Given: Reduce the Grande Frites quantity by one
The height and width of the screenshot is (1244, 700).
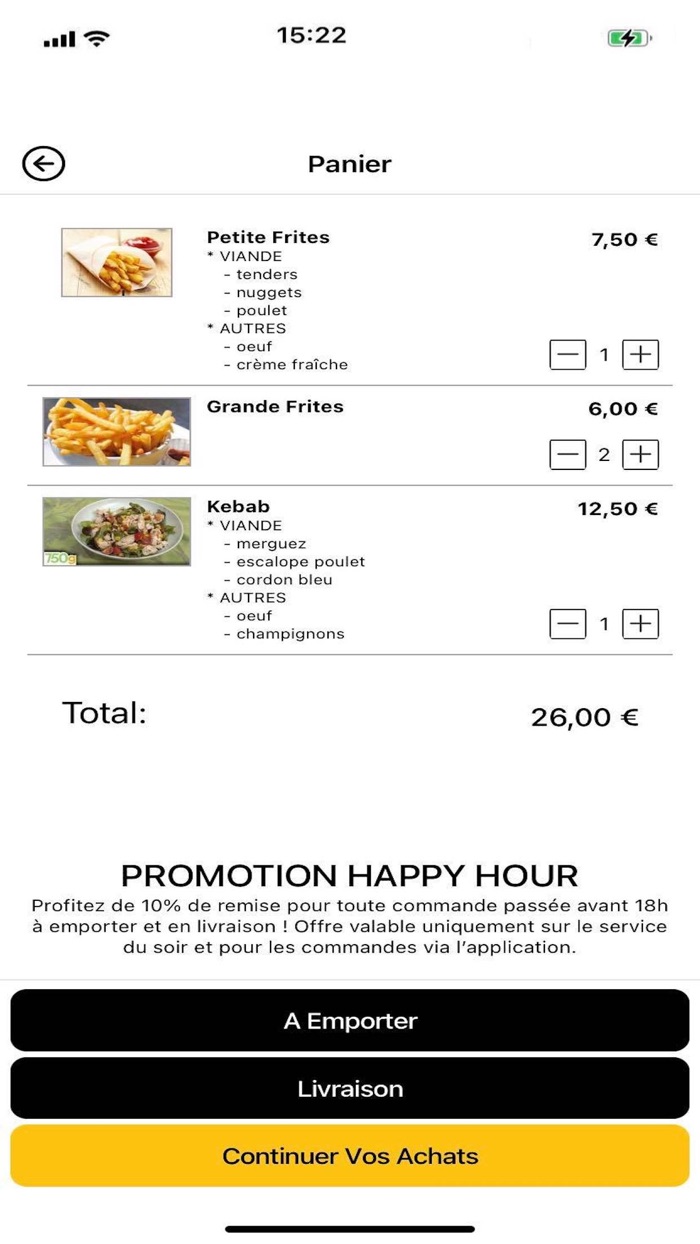Looking at the screenshot, I should pos(567,454).
